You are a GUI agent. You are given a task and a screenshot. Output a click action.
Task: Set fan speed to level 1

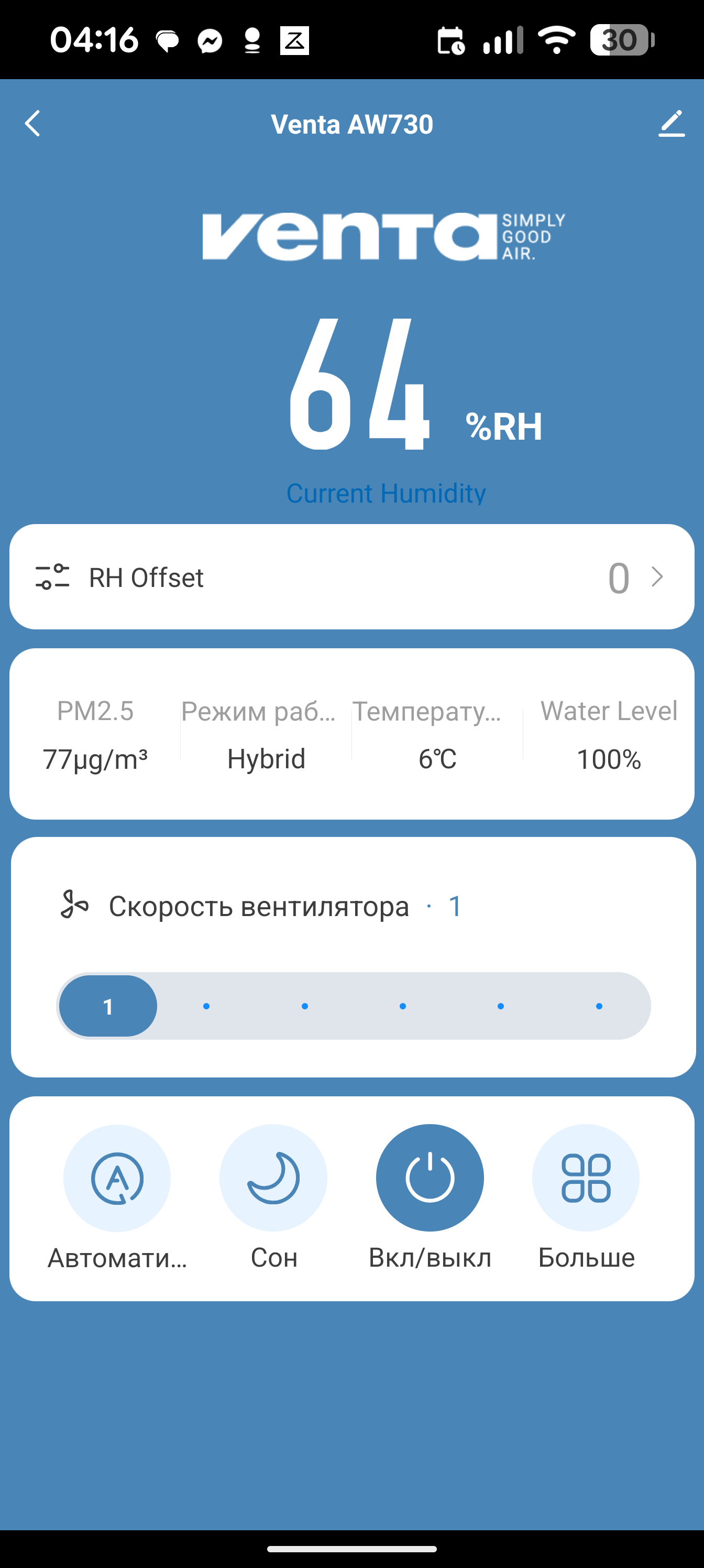tap(108, 1006)
